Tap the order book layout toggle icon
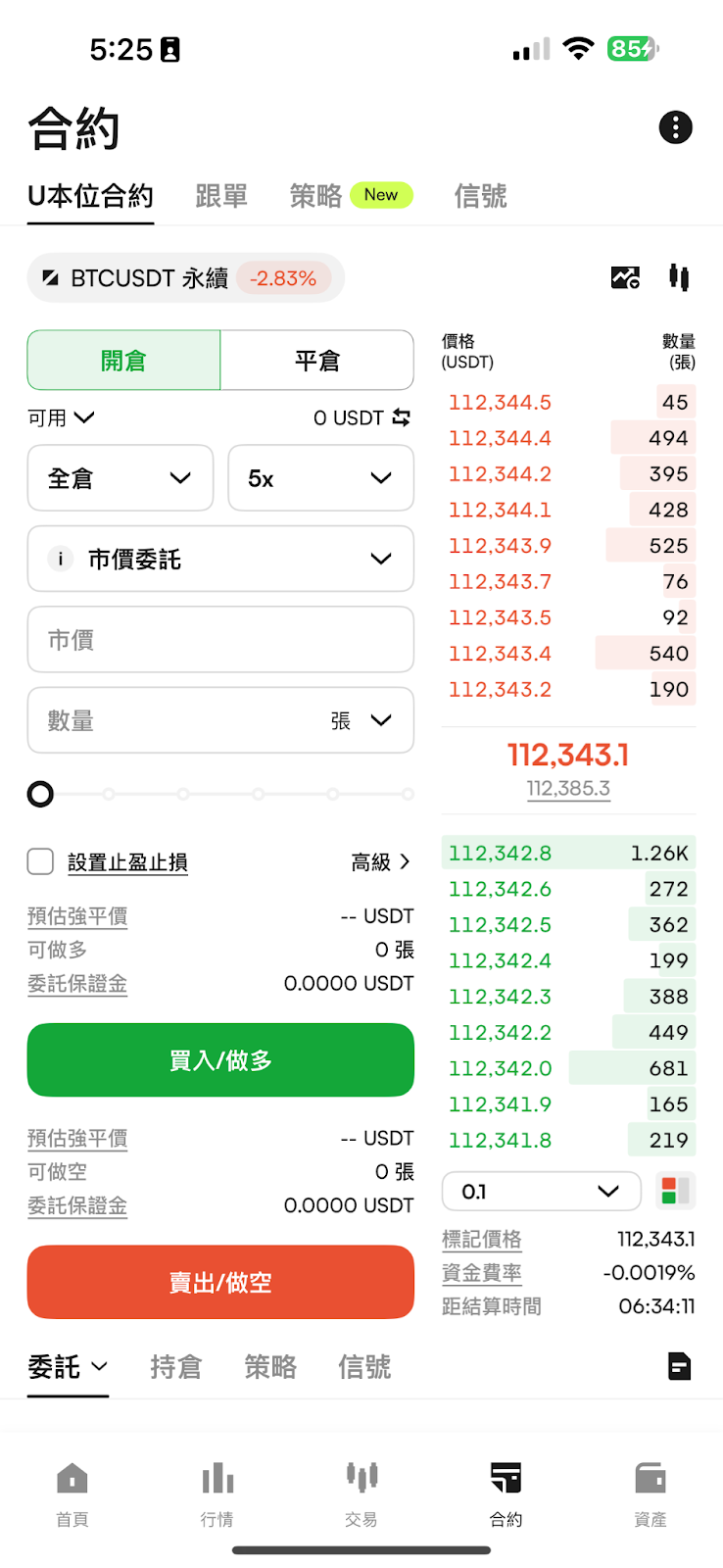The image size is (723, 1568). (674, 1192)
